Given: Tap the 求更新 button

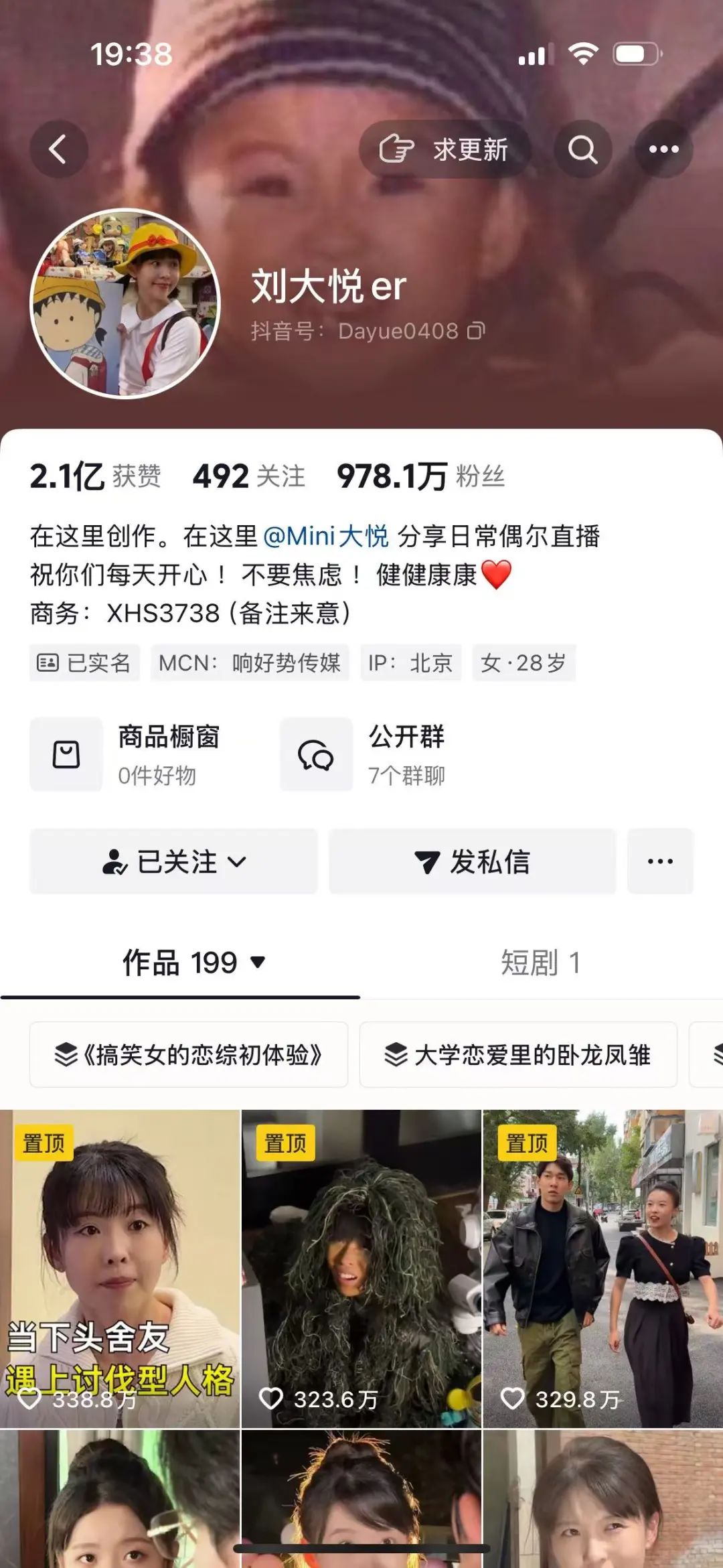Looking at the screenshot, I should point(445,149).
